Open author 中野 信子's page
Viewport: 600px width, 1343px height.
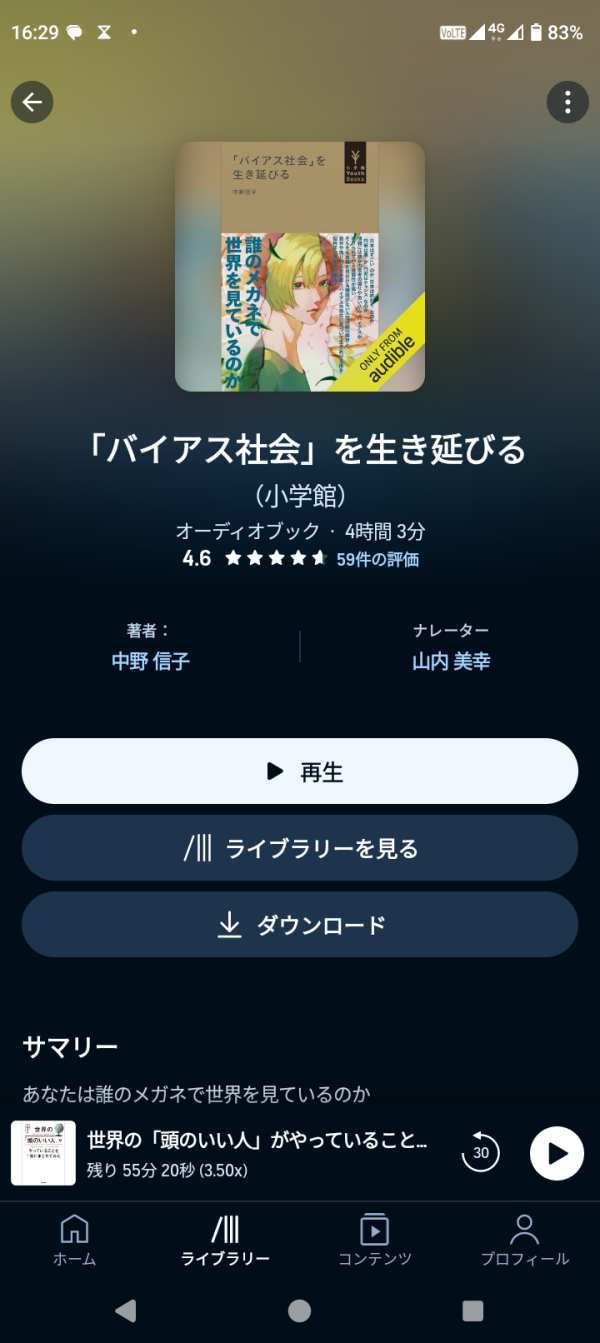tap(150, 661)
